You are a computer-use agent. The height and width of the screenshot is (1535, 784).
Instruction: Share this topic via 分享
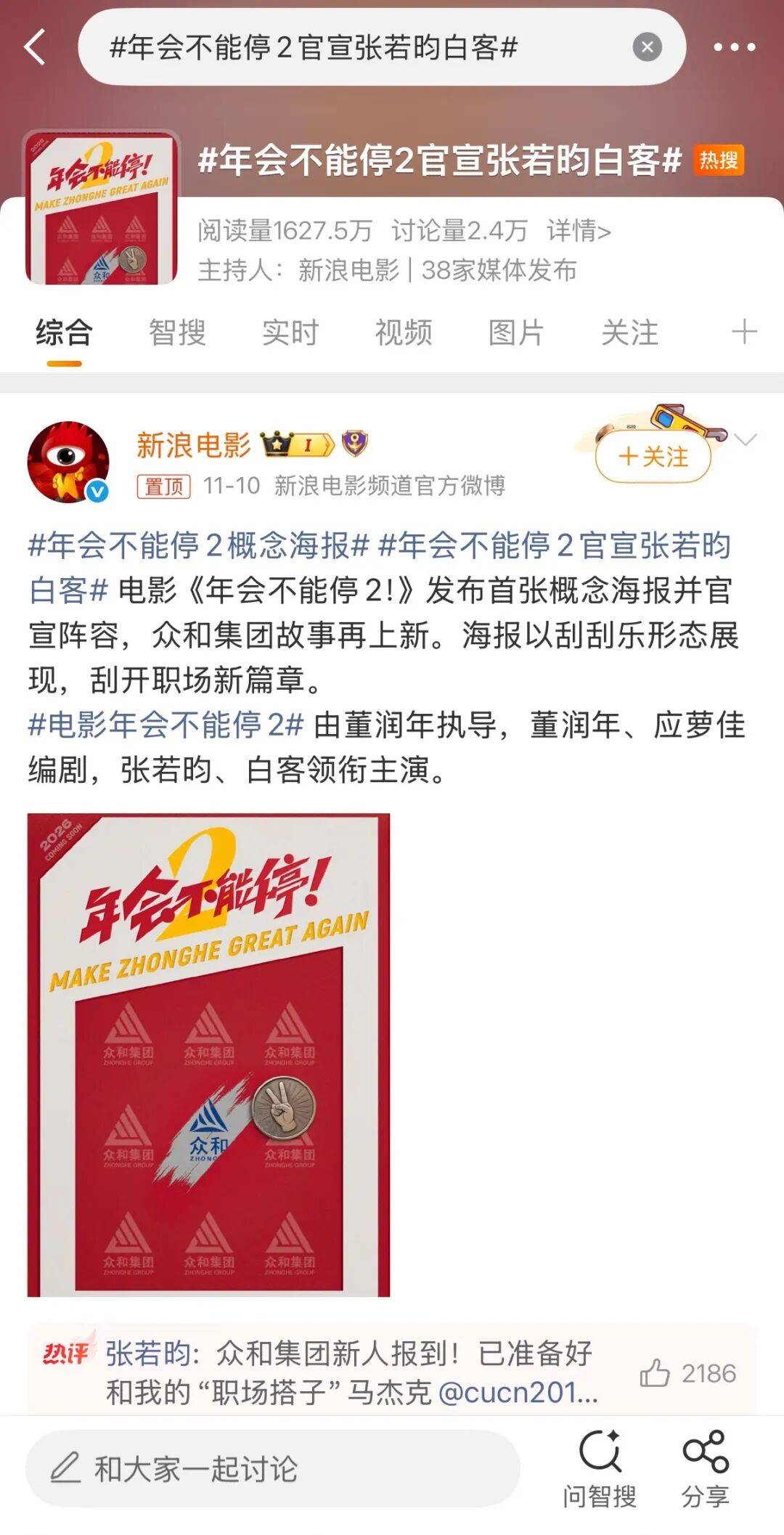[705, 1469]
